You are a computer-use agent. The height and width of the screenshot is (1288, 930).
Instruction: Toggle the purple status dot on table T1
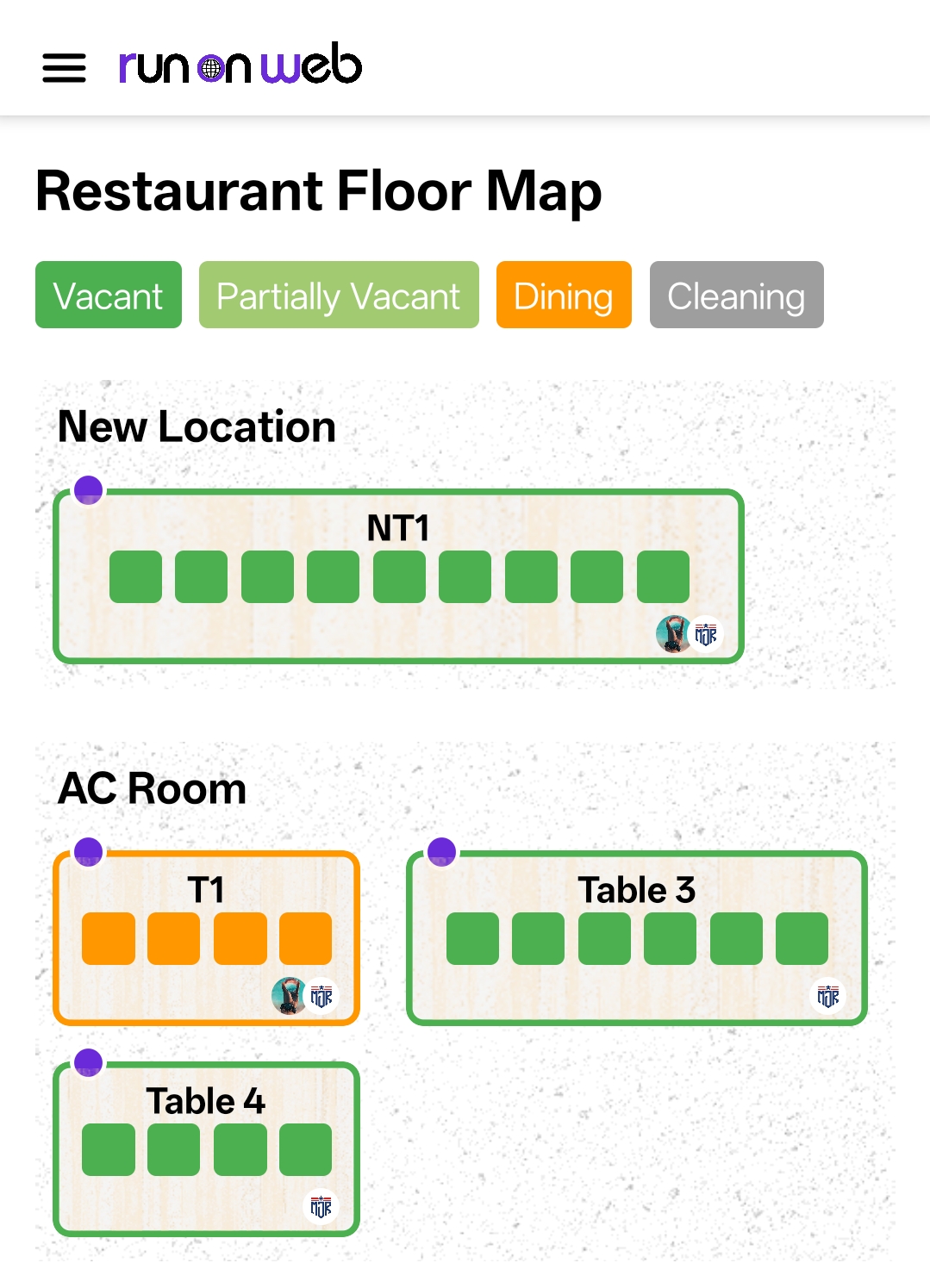pyautogui.click(x=88, y=850)
